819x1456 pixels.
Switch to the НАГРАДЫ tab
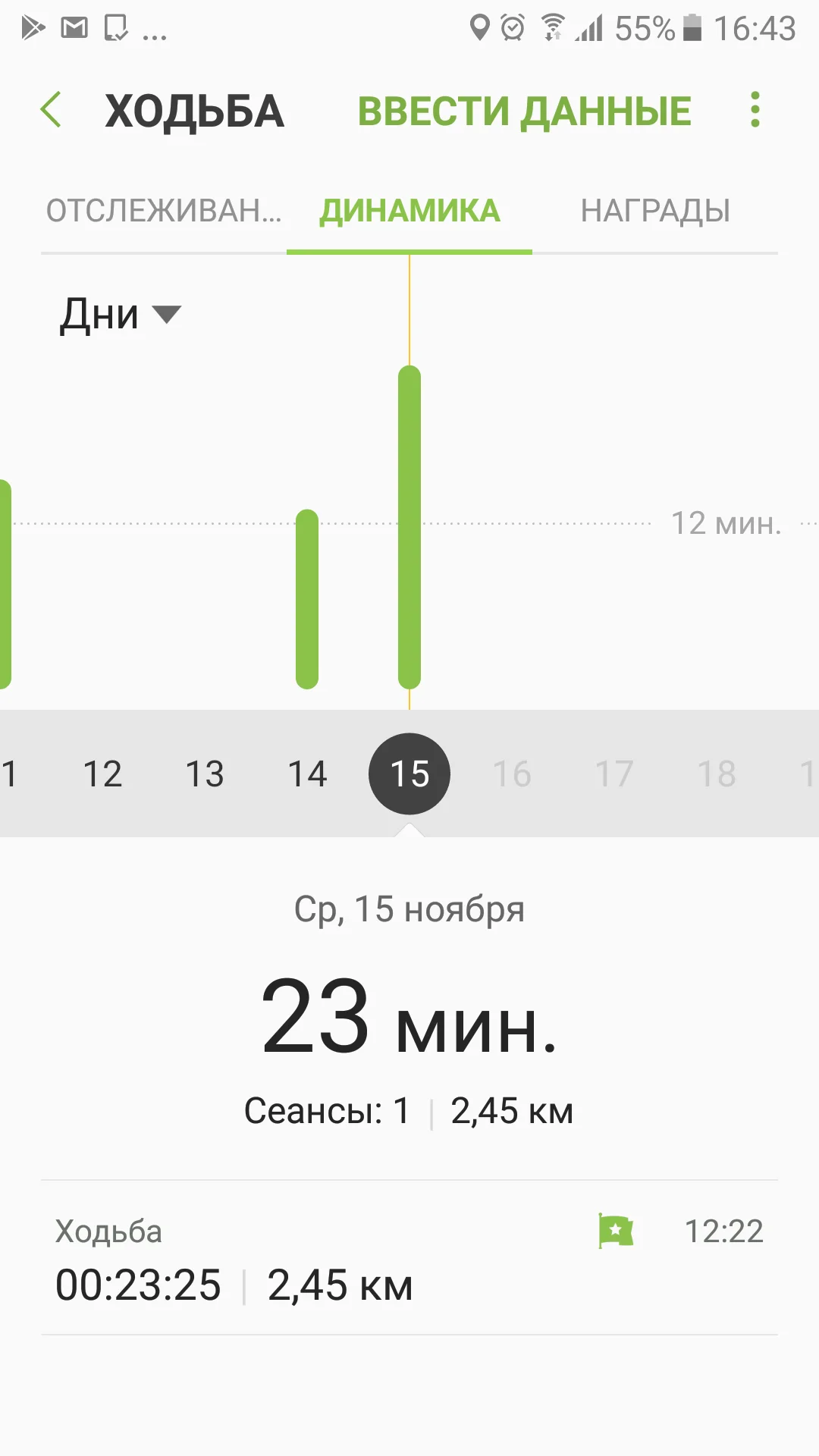[x=655, y=211]
